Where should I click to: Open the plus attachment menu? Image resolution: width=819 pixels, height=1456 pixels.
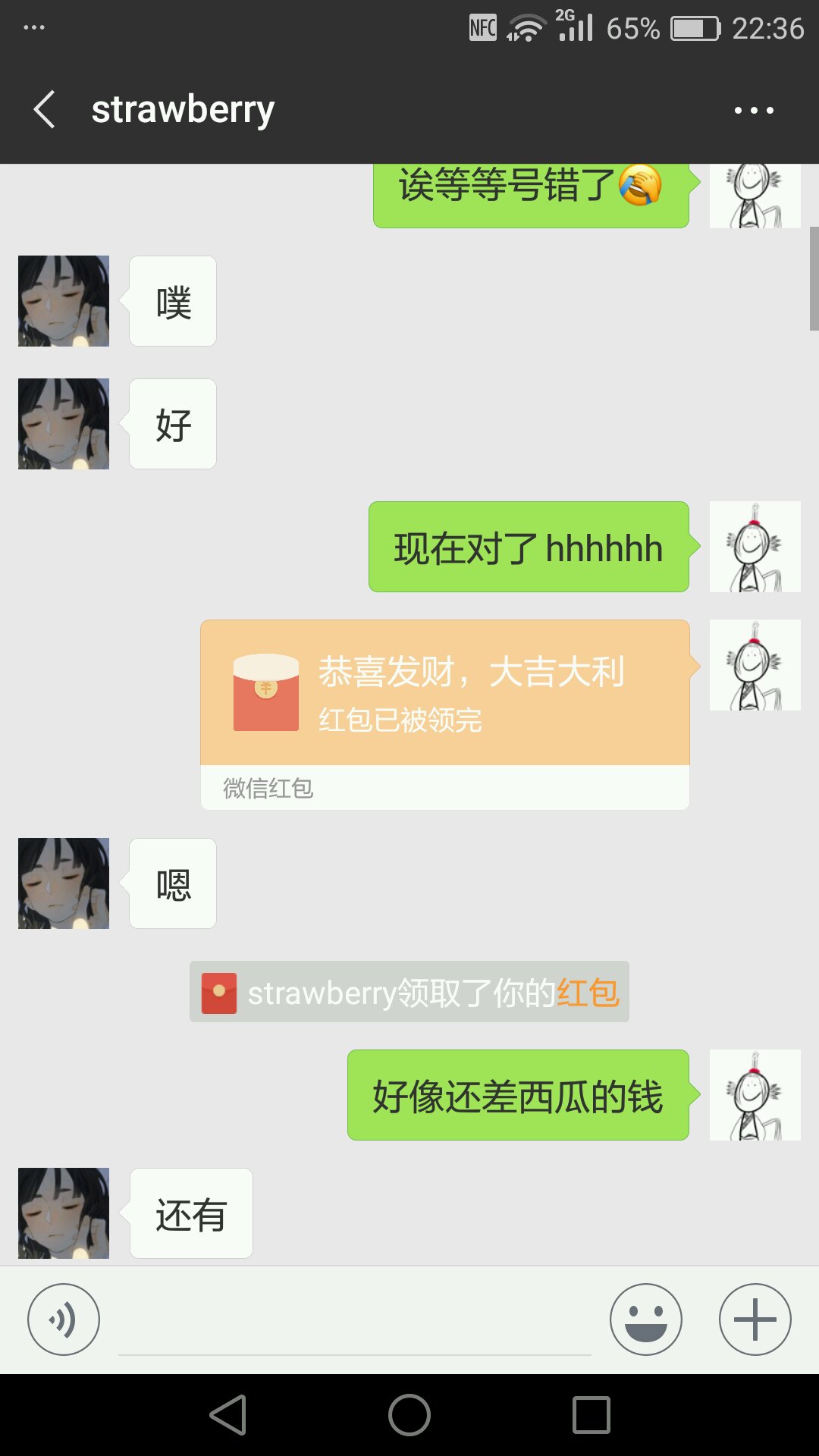coord(755,1319)
